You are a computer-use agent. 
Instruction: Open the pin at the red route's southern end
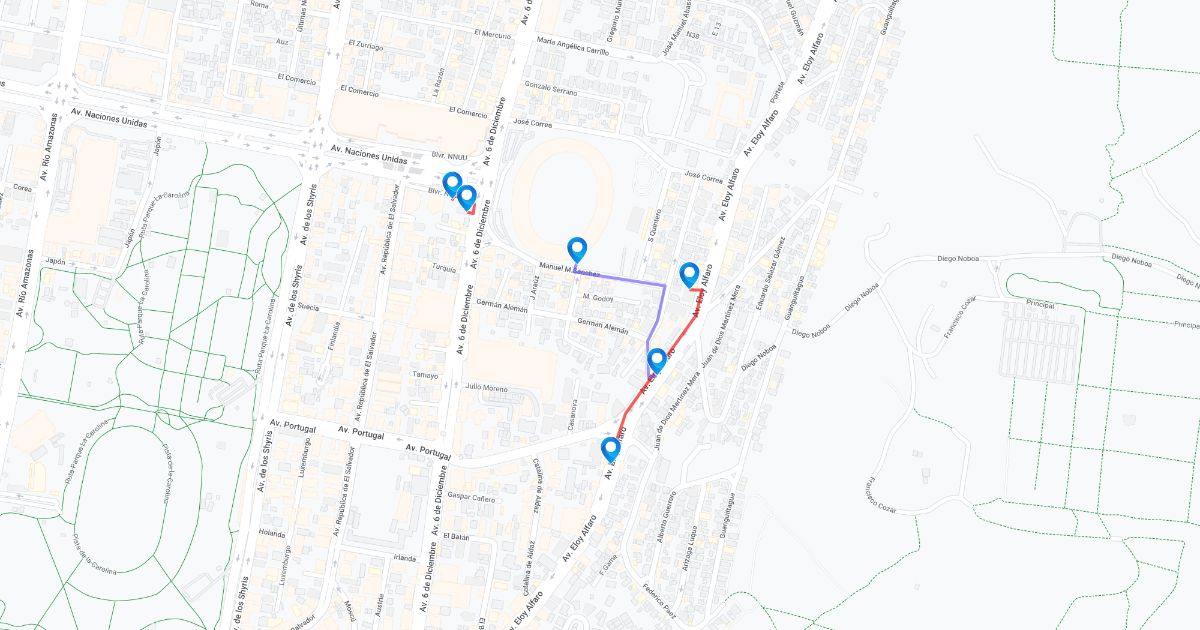(x=611, y=449)
